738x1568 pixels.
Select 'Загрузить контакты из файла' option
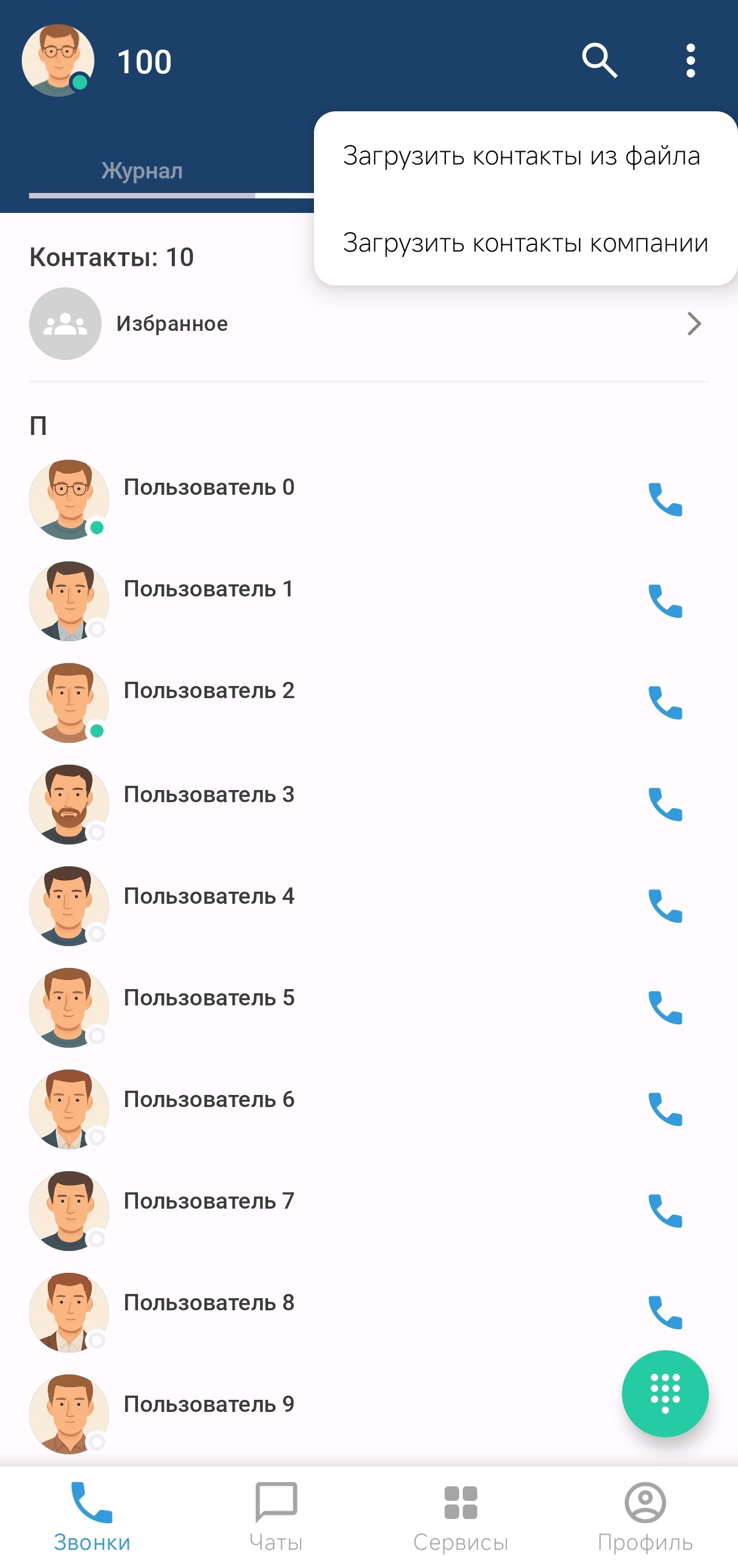point(521,156)
